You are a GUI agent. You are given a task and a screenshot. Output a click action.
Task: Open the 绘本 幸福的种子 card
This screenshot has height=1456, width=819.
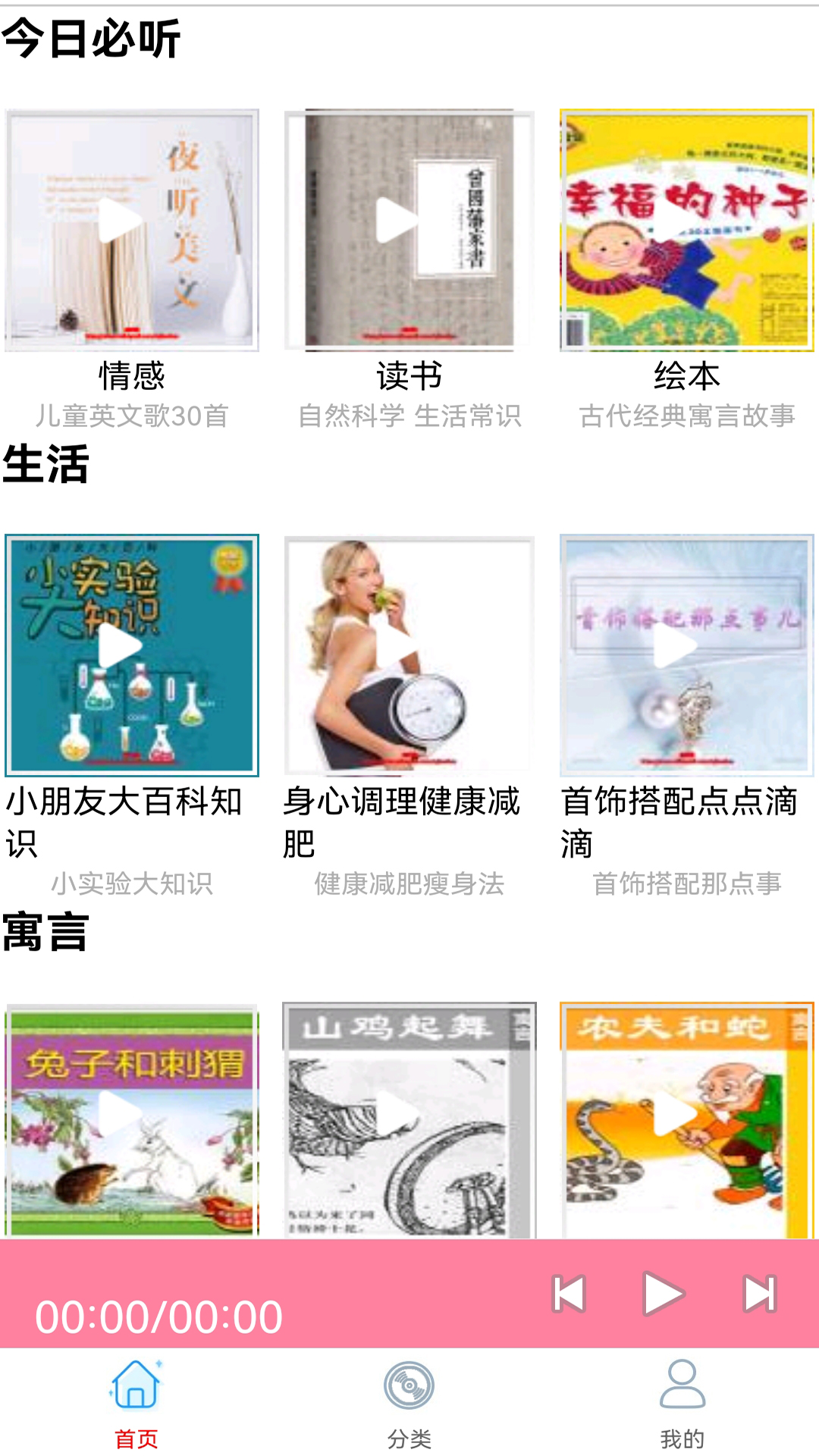[686, 230]
